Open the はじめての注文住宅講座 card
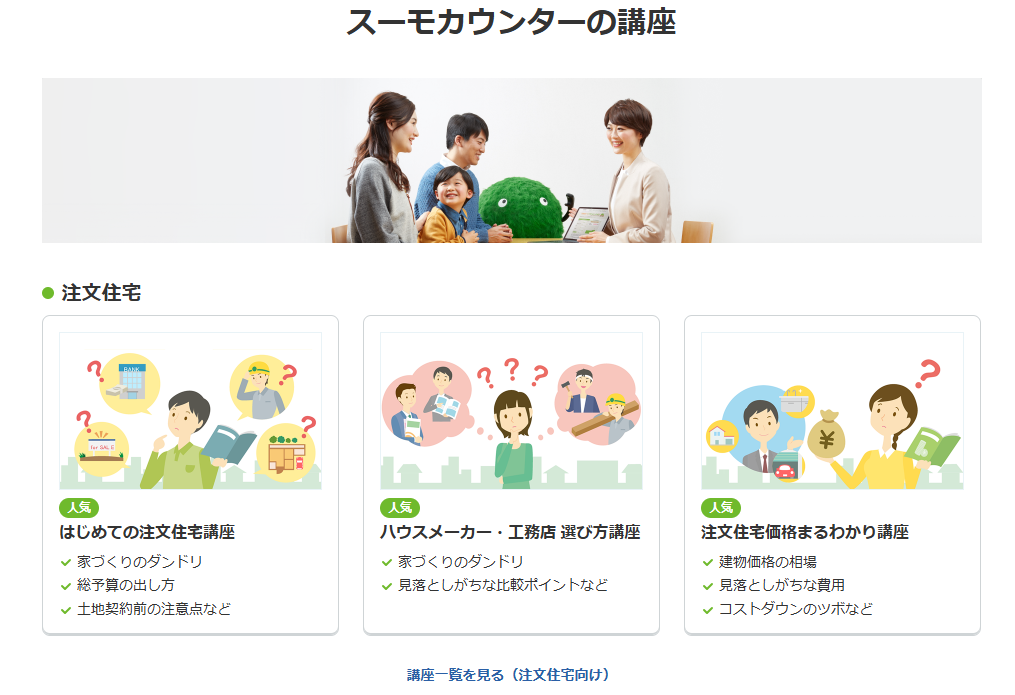 (x=190, y=475)
